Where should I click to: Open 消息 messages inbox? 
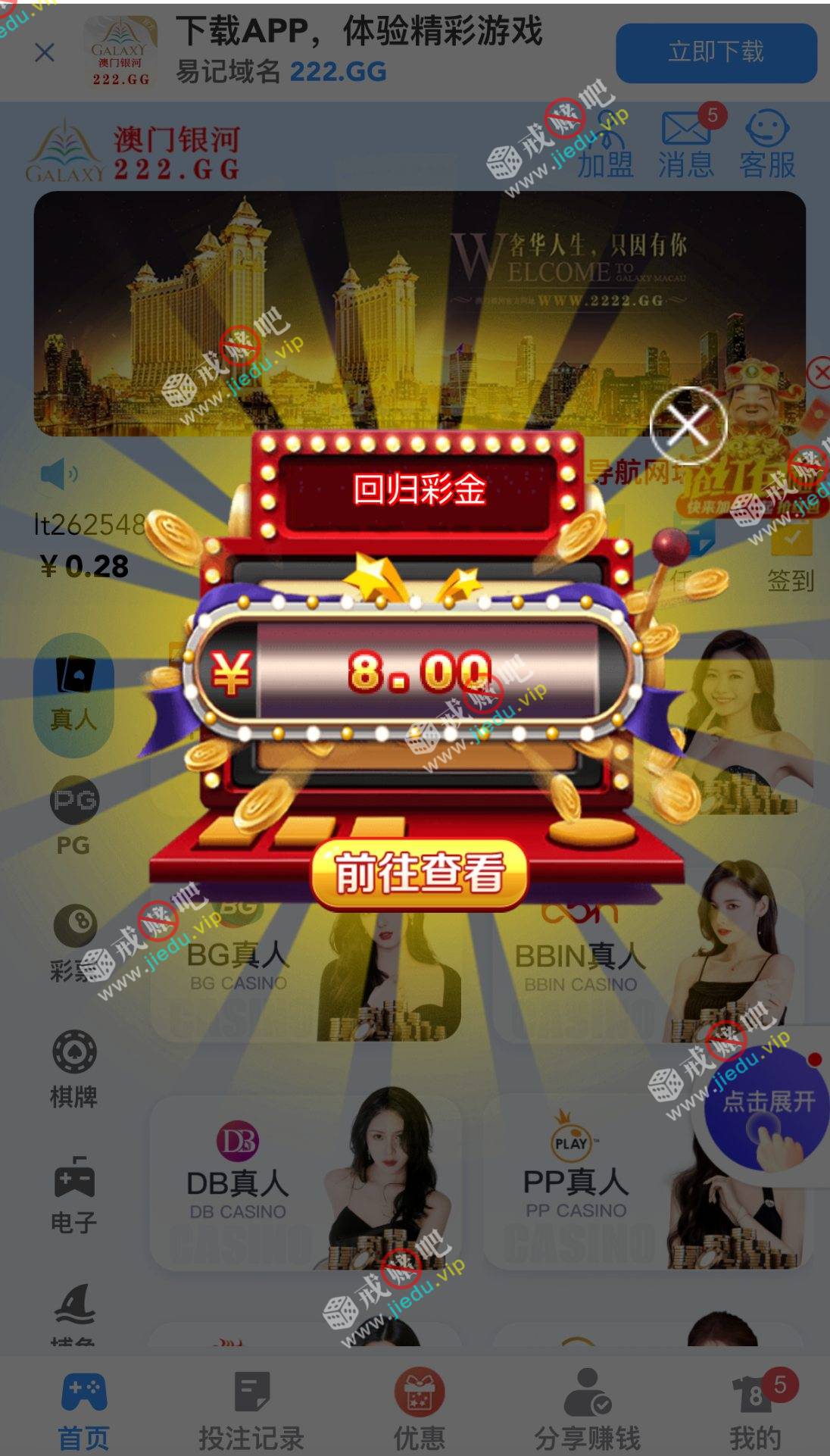tap(686, 145)
